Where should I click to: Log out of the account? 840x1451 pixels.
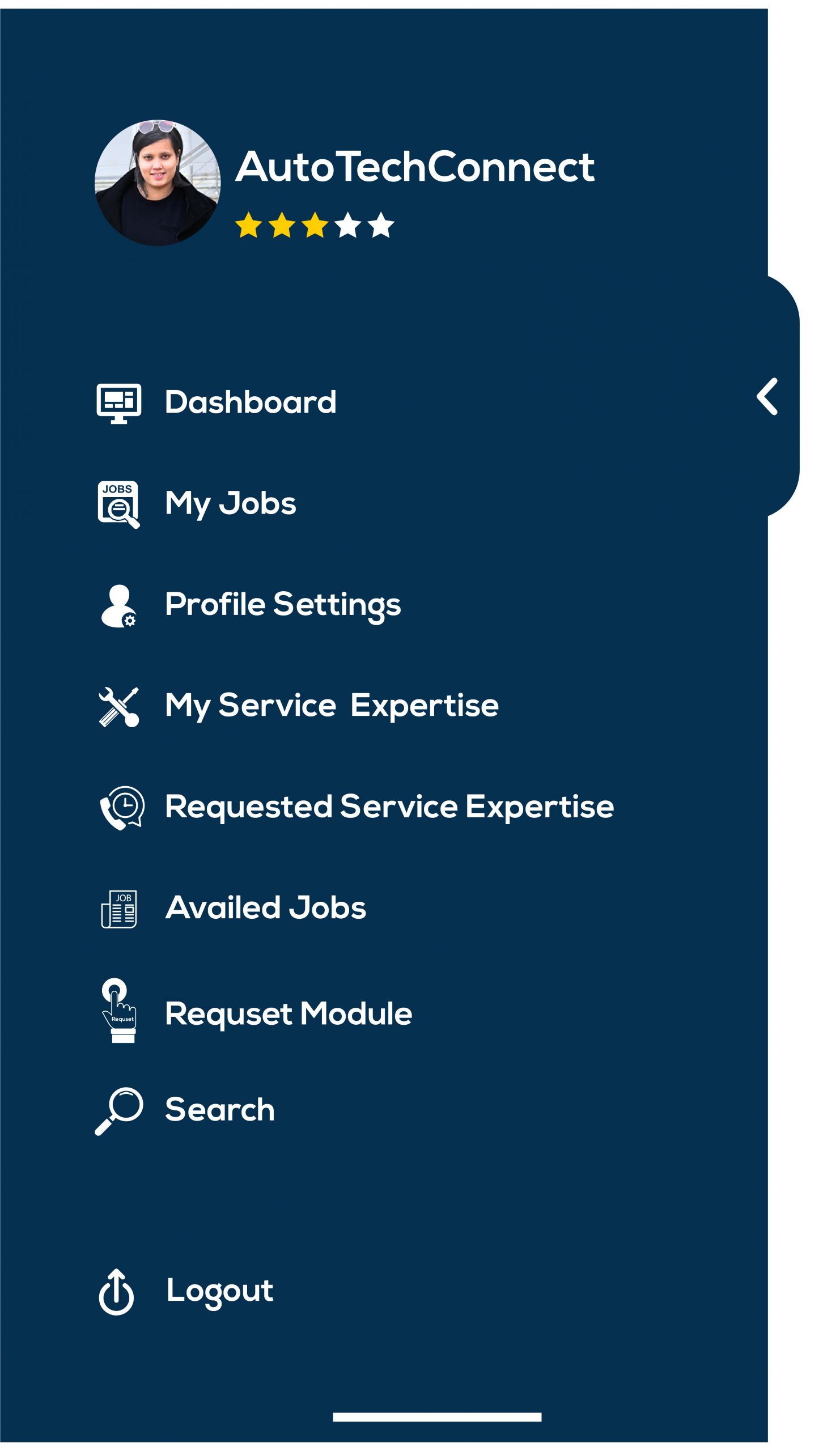[x=185, y=1293]
